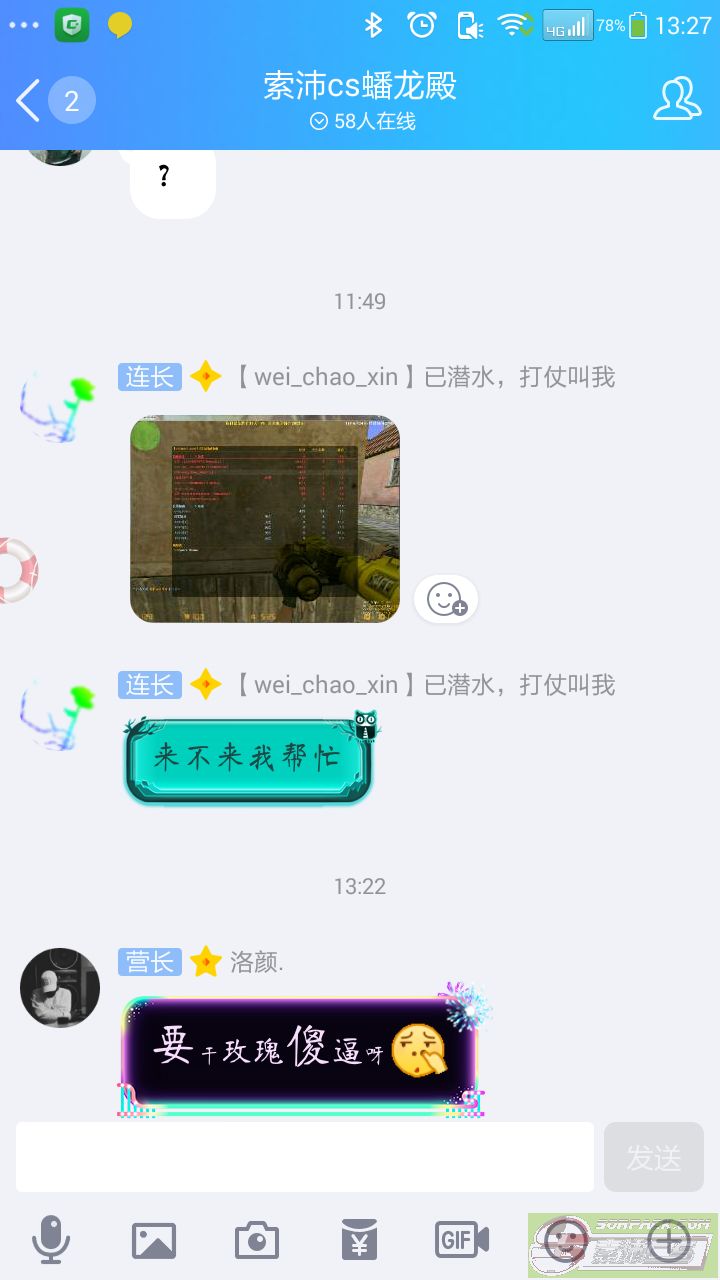Screen dimensions: 720x1280
Task: Choose a photo from the gallery
Action: tap(154, 1241)
